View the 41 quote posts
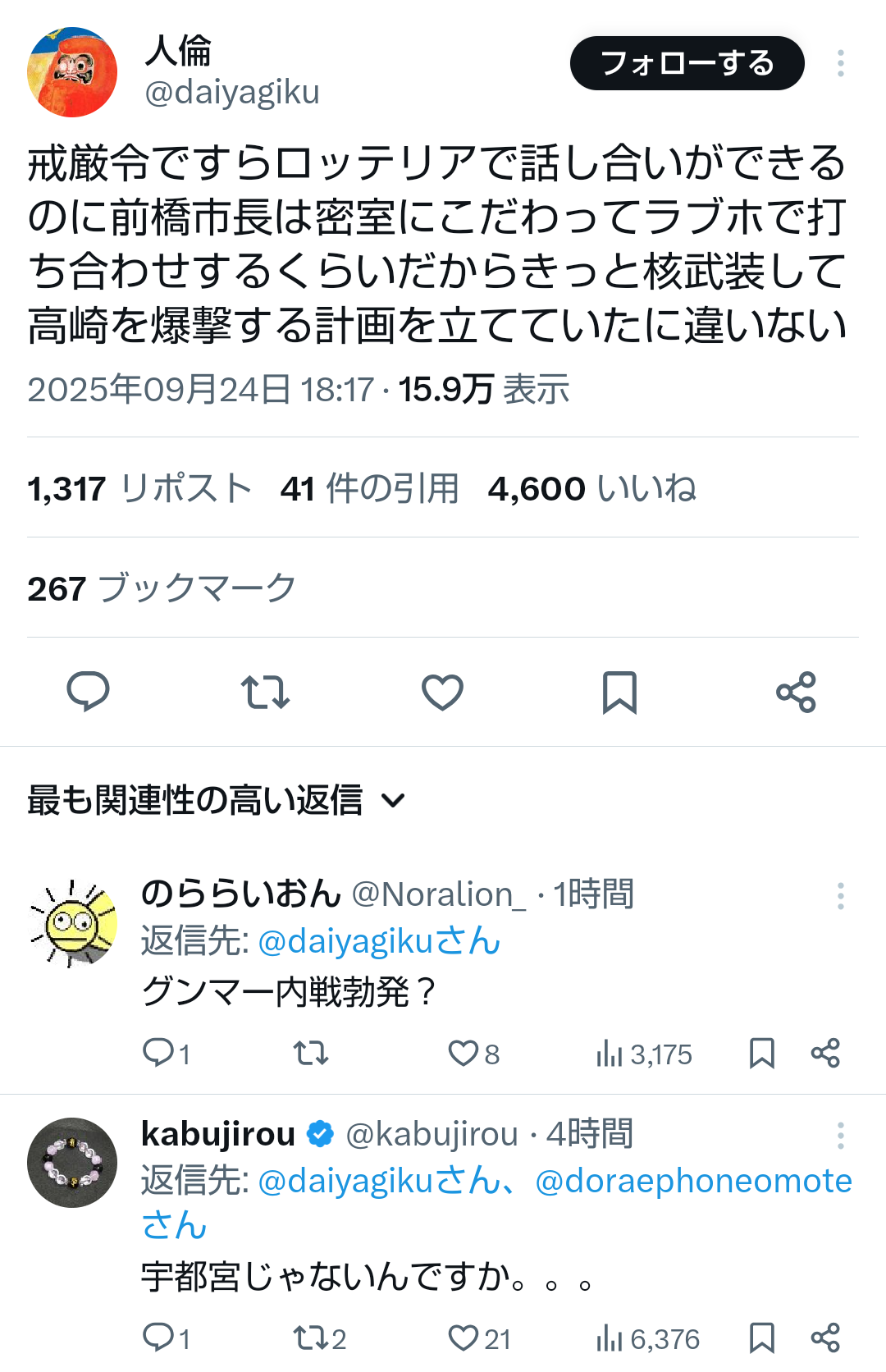 click(369, 489)
